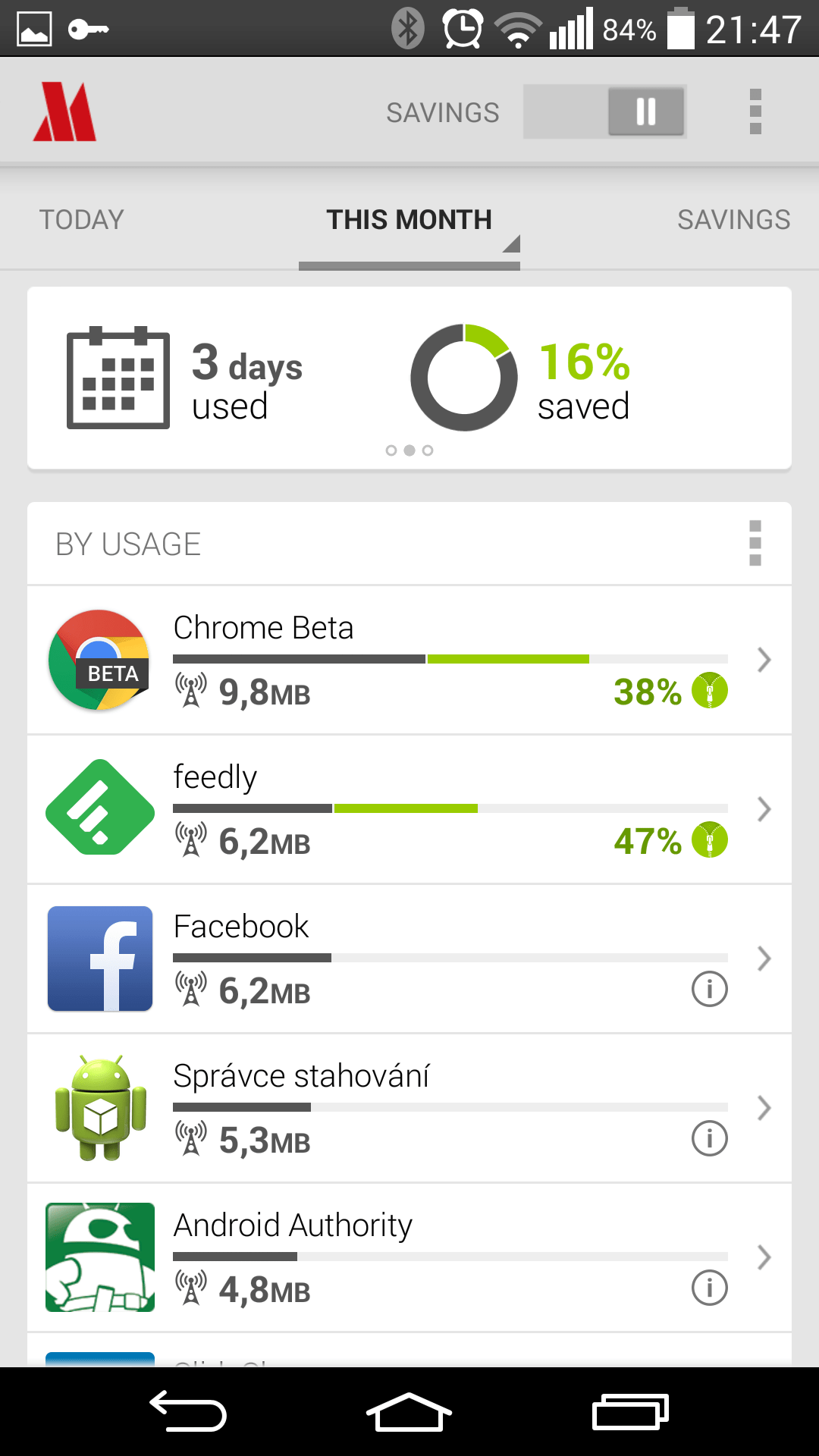
Task: Open the By Usage options menu
Action: point(755,543)
